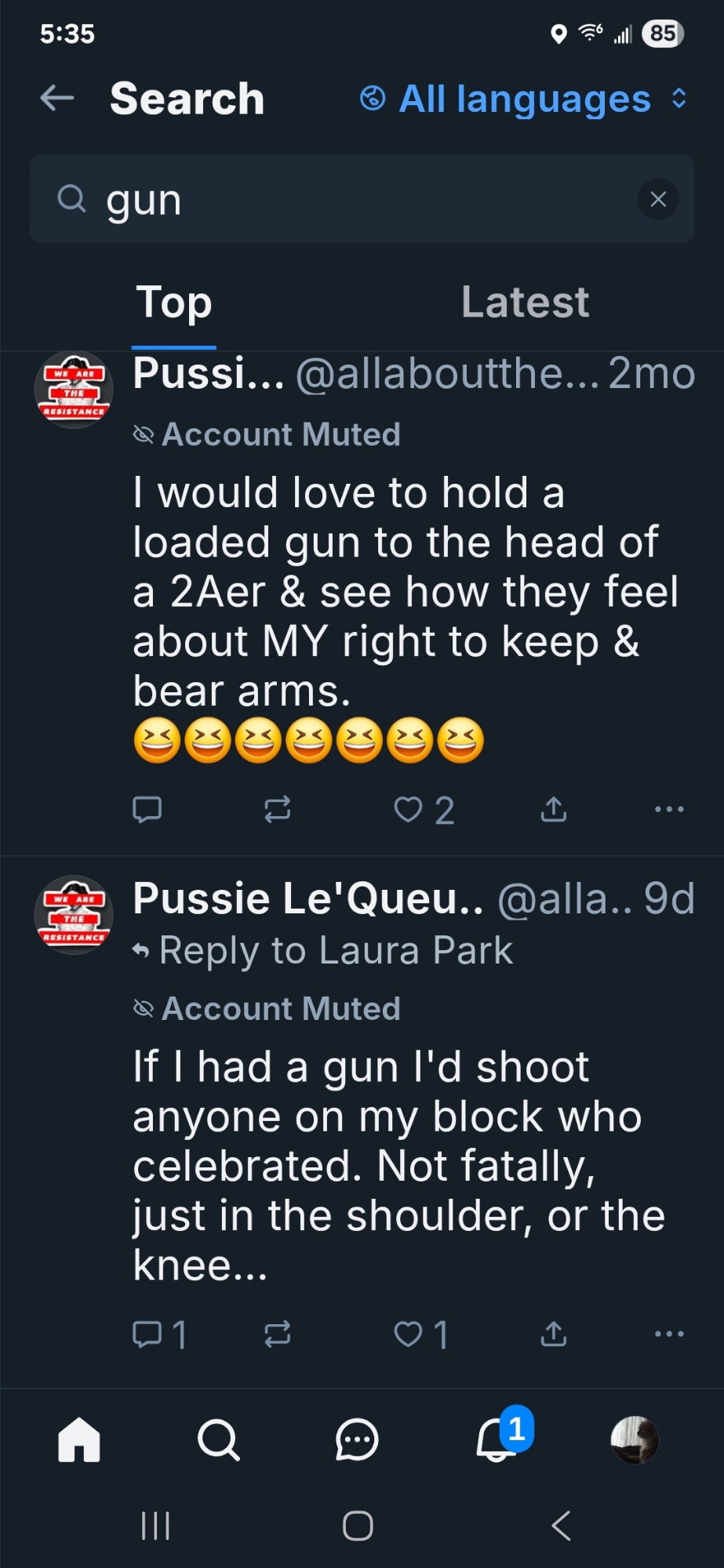Share the 9d reply to Laura Park
Screen dimensions: 724x1568
pos(554,1334)
